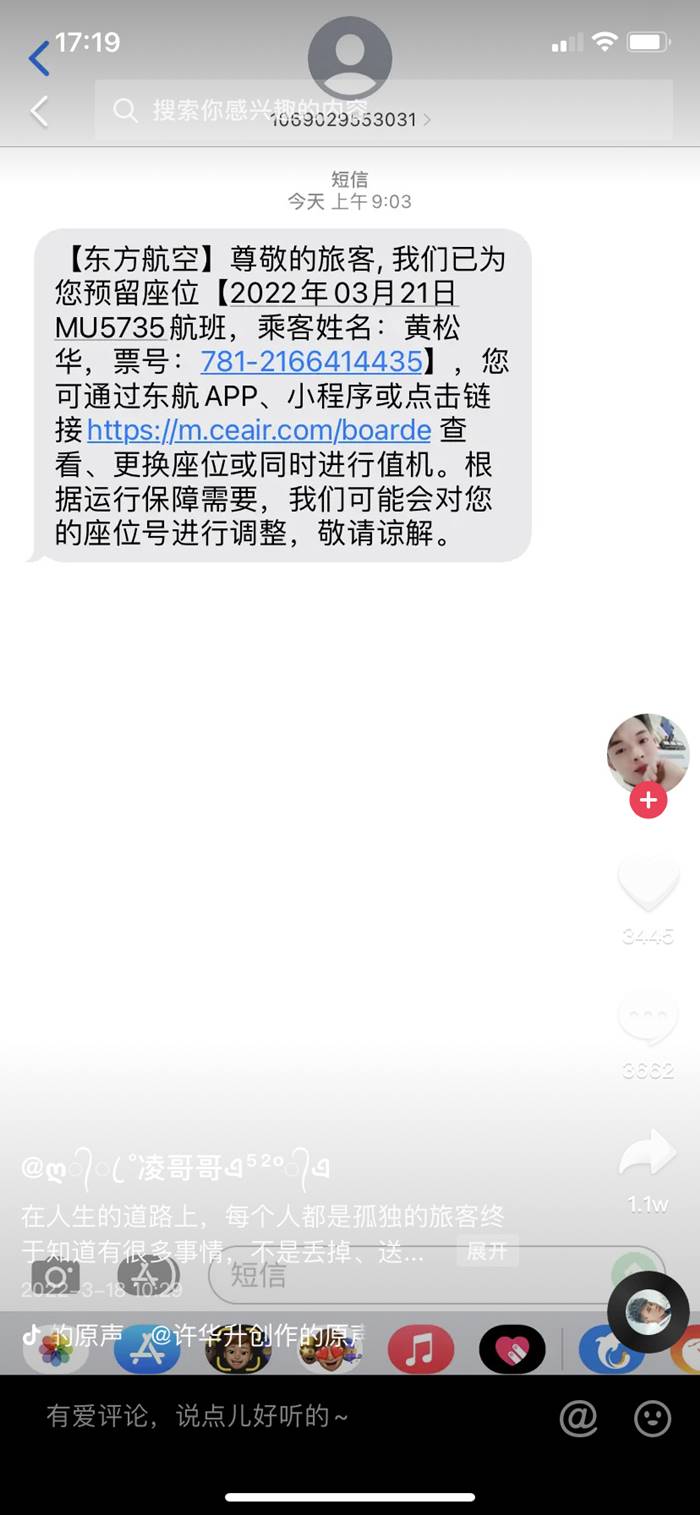Open the original sound track by 许华升
This screenshot has height=1515, width=700.
tap(250, 1335)
